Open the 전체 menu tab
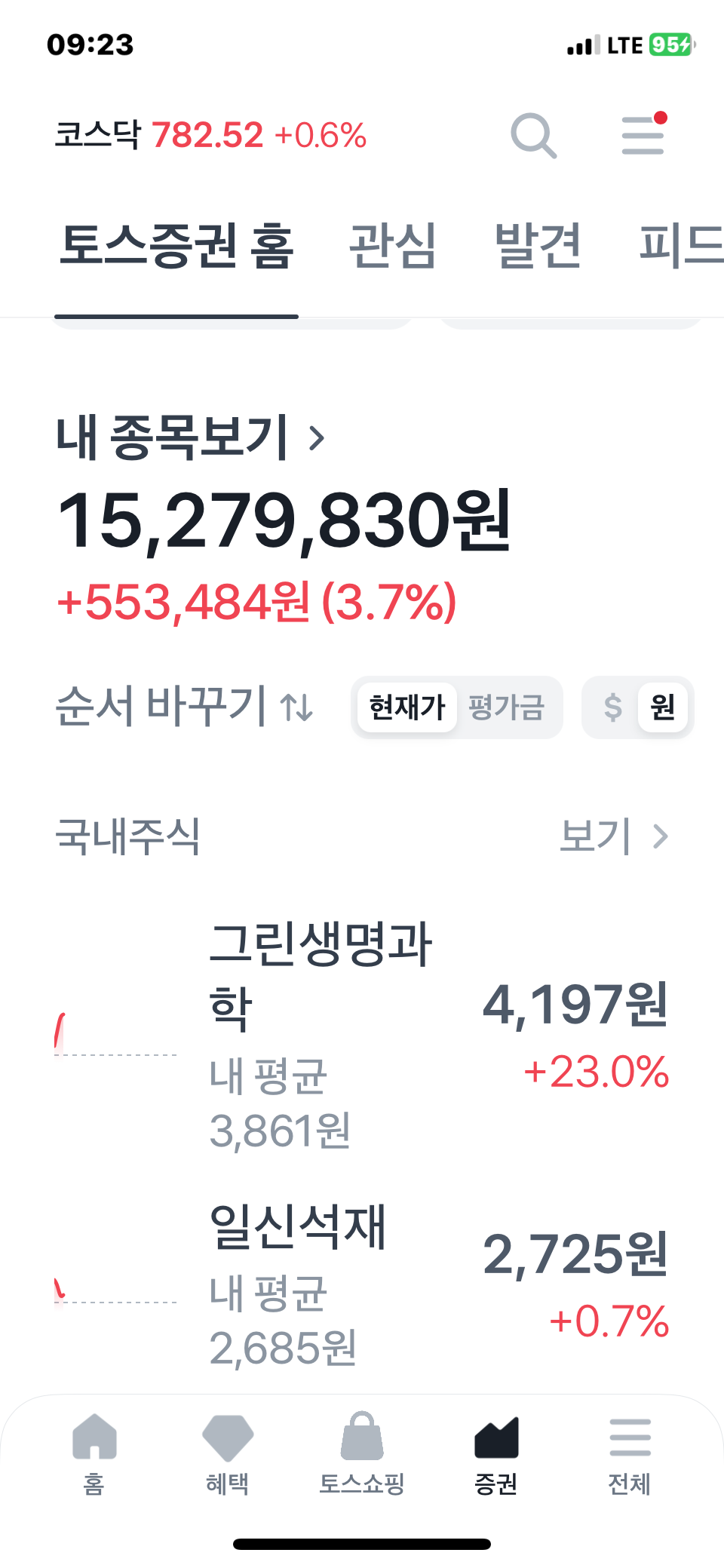 630,1453
